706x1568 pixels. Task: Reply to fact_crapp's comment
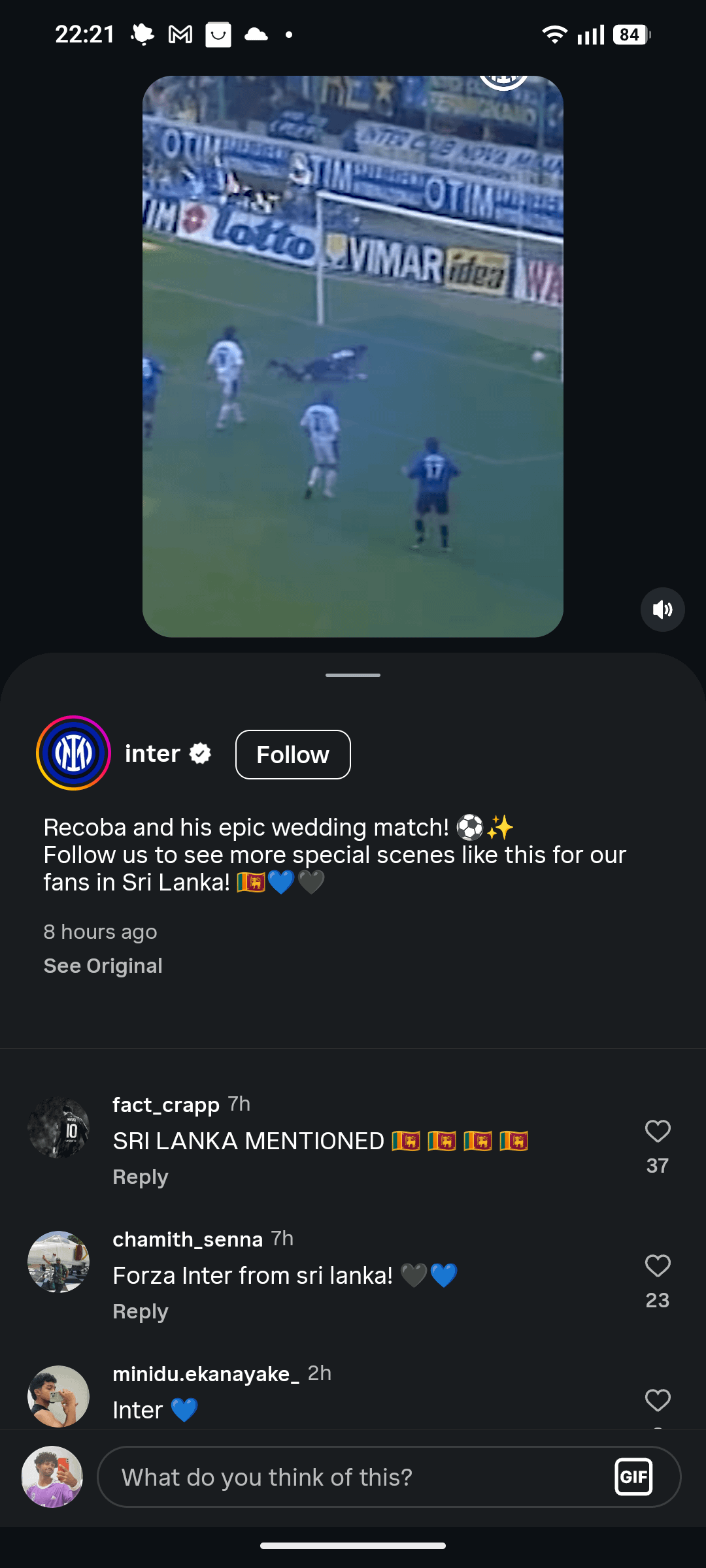coord(140,1177)
